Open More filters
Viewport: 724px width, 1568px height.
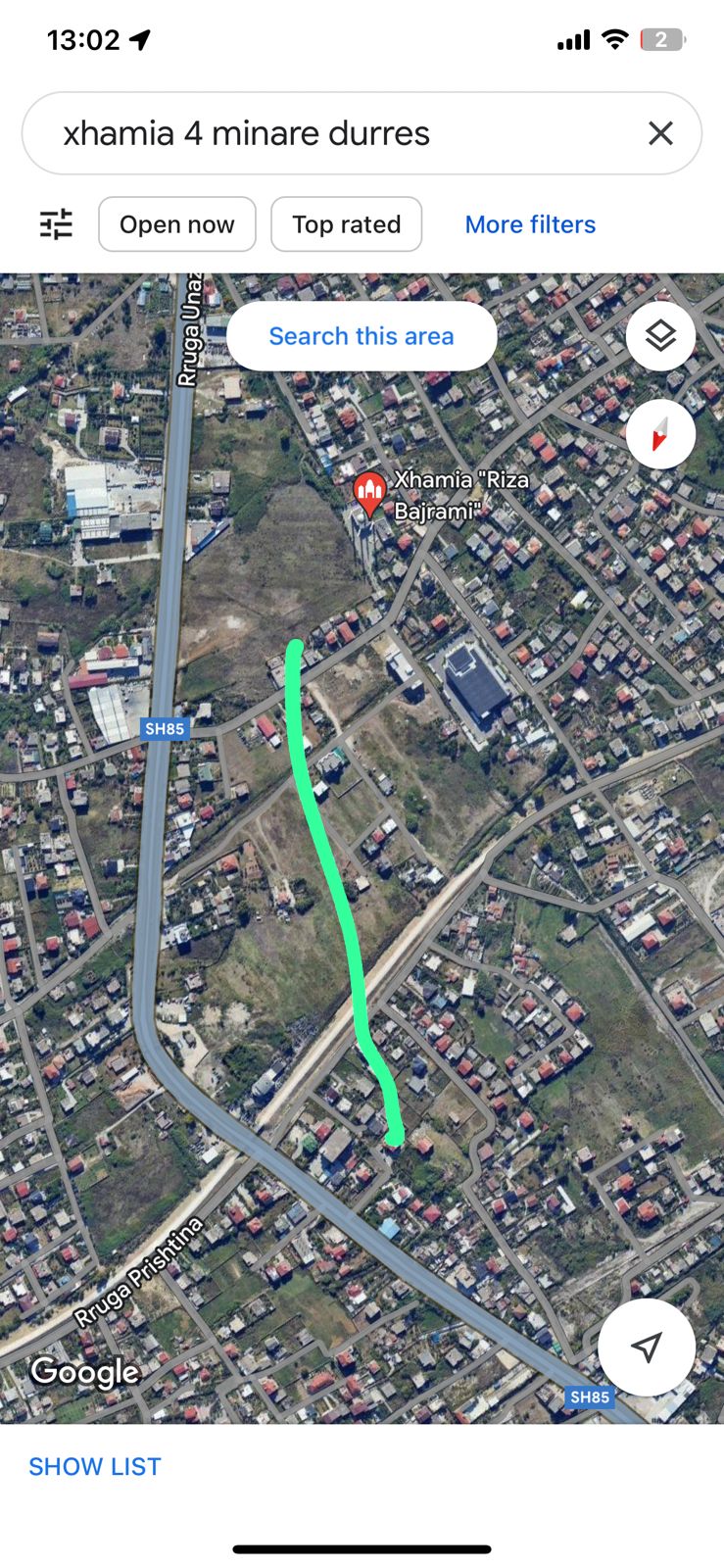coord(530,224)
